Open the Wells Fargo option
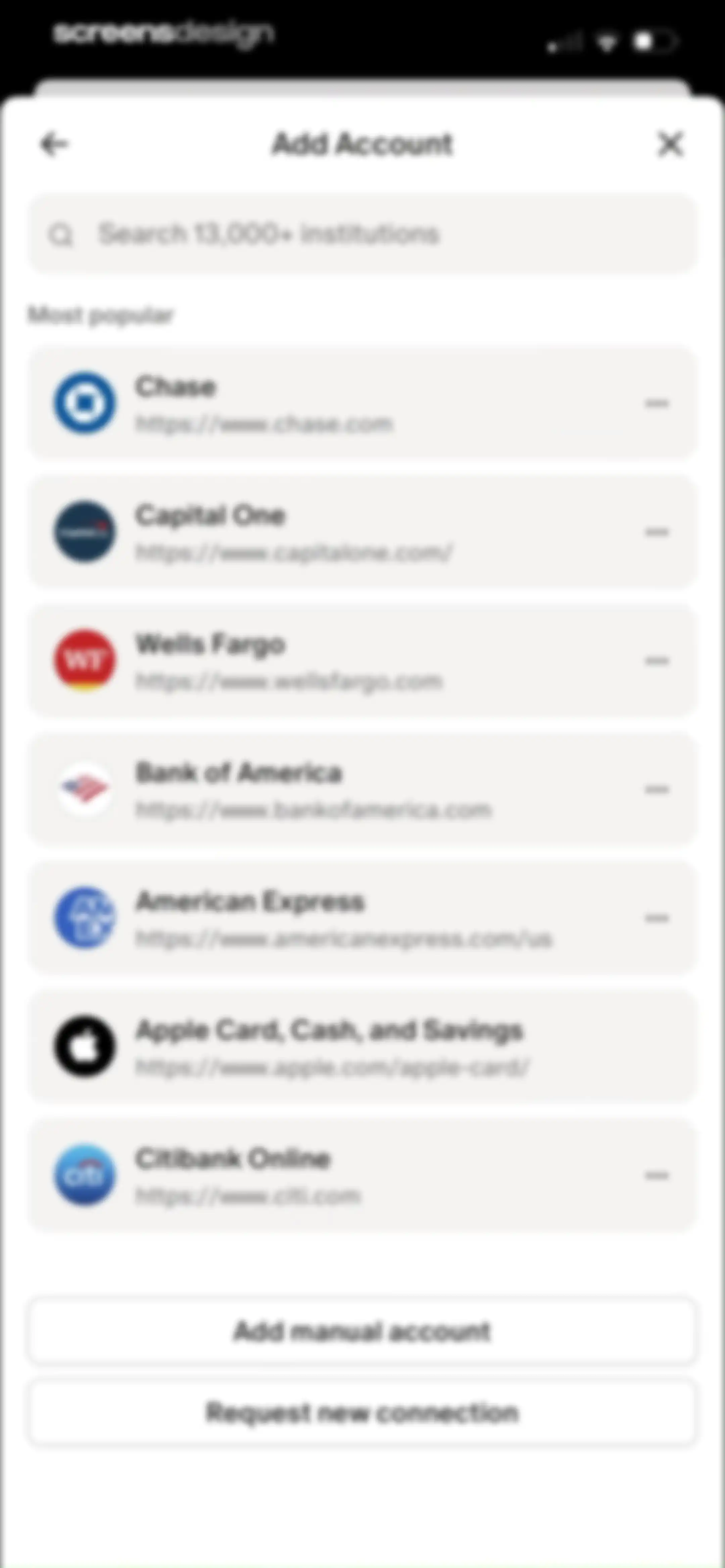The width and height of the screenshot is (725, 1568). (x=362, y=660)
